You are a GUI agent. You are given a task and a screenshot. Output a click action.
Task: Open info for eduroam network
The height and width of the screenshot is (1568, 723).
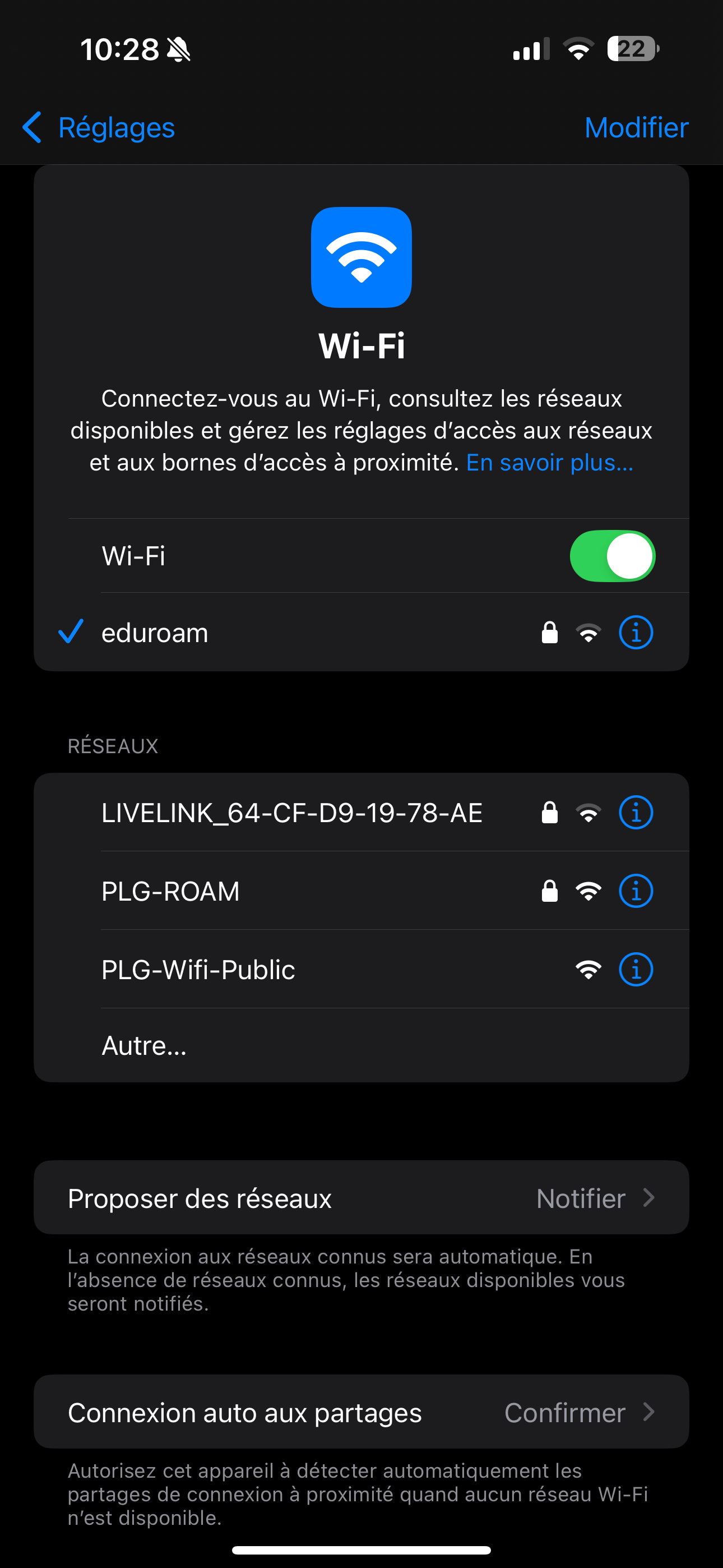pyautogui.click(x=636, y=633)
